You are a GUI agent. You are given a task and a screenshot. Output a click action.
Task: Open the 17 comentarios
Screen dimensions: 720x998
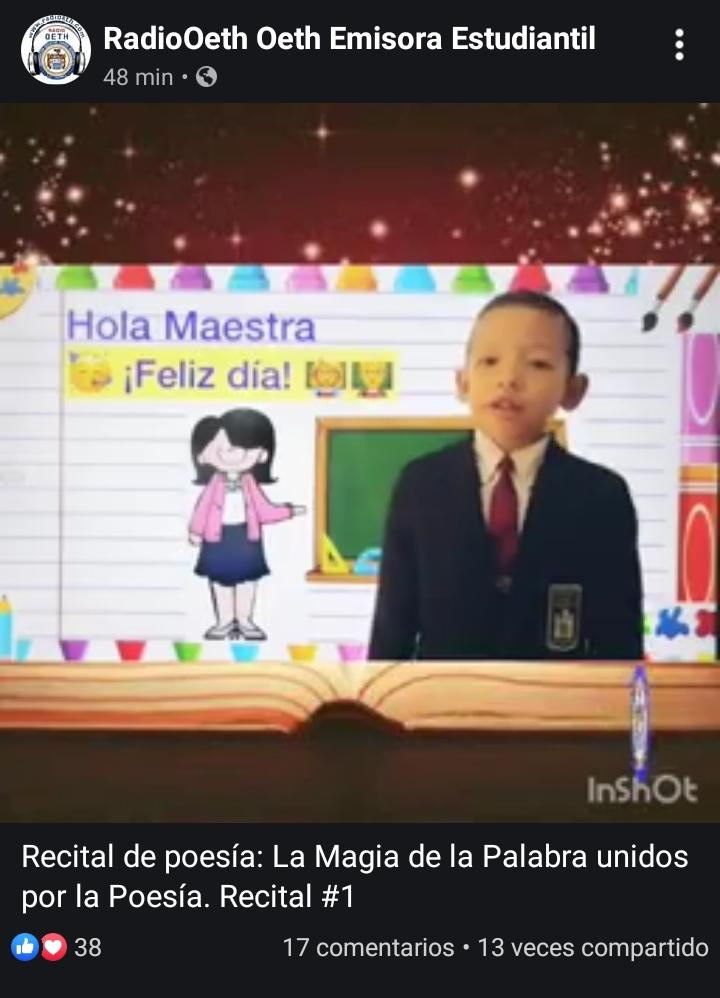click(367, 947)
